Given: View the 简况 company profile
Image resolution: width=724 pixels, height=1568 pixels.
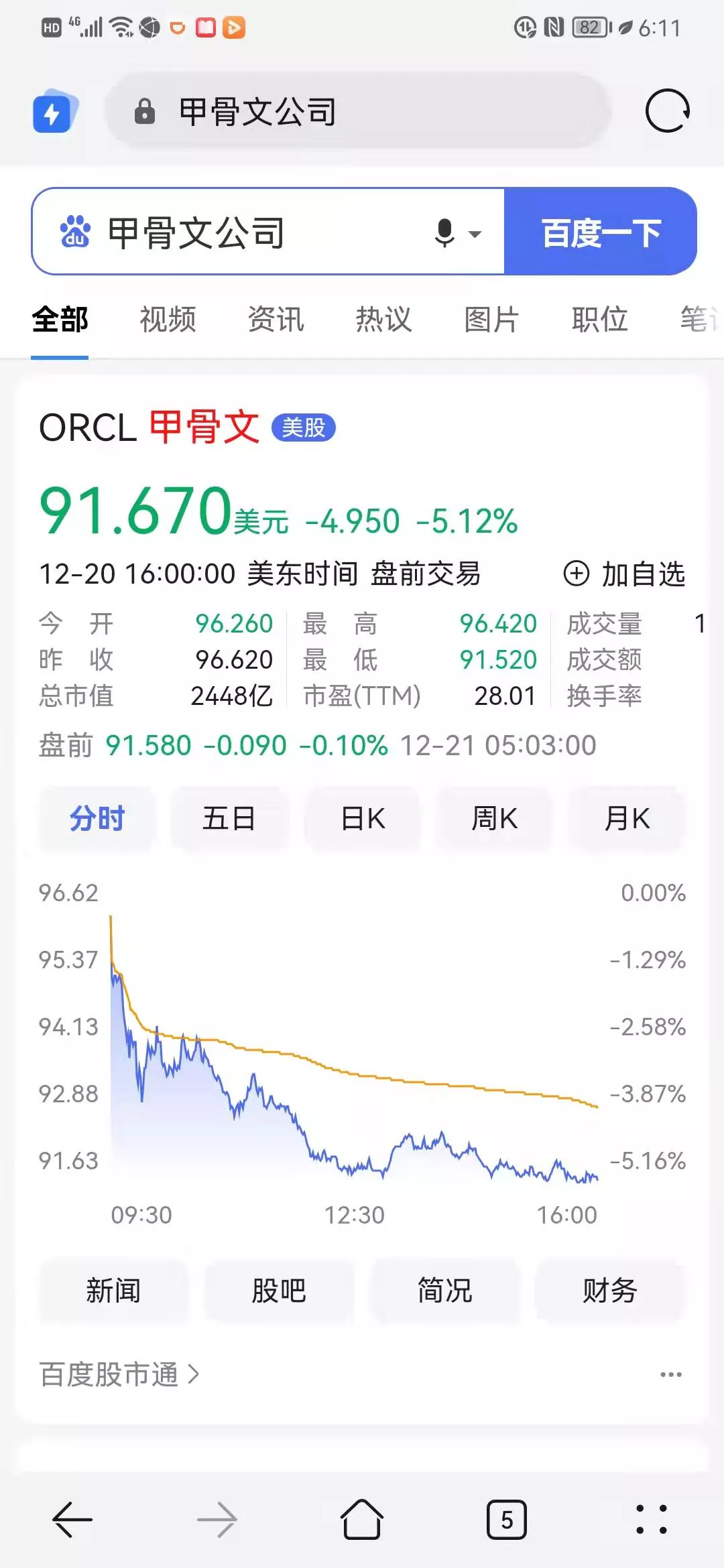Looking at the screenshot, I should (x=444, y=1290).
